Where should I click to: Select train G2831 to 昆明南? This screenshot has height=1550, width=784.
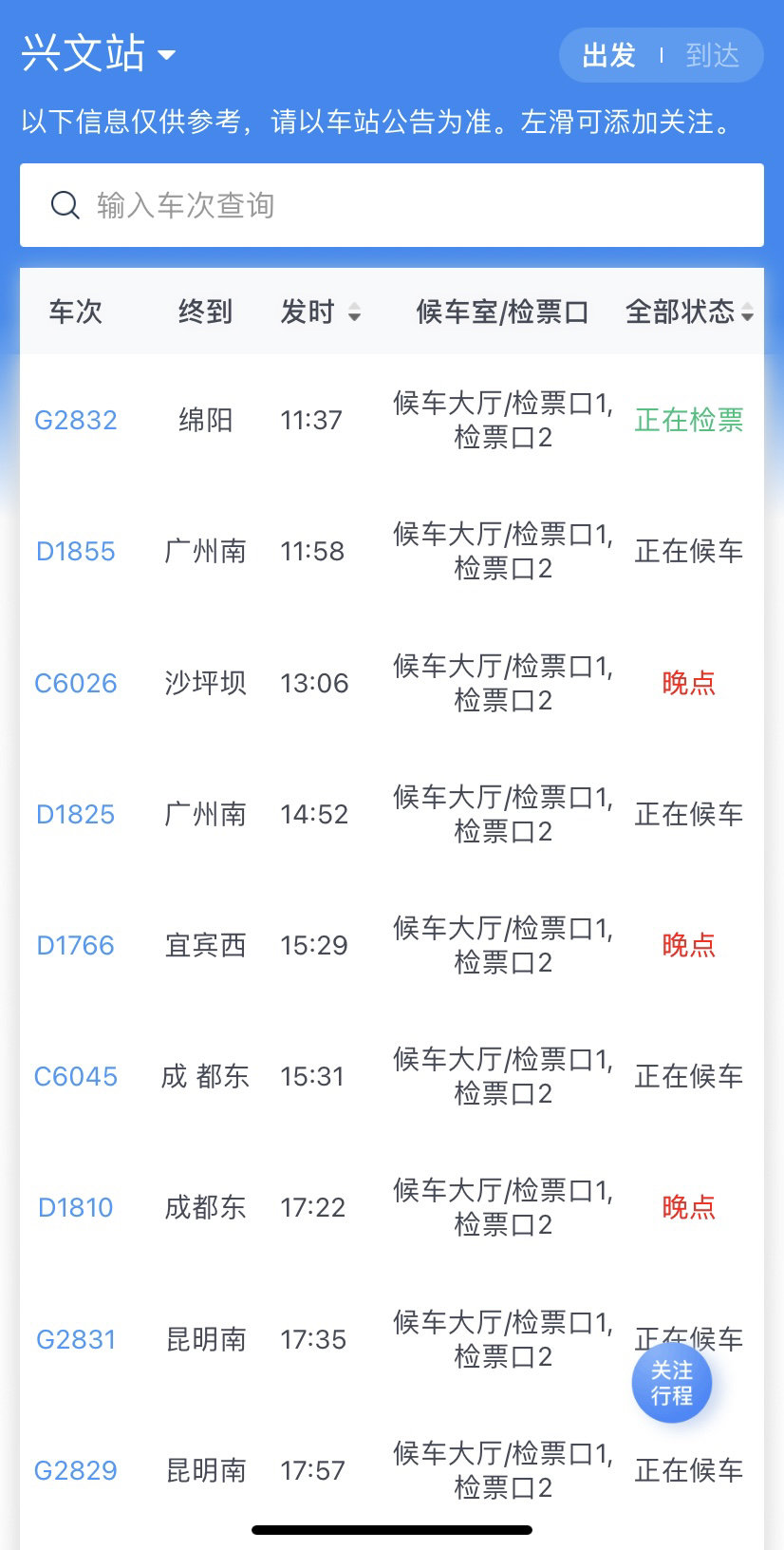pyautogui.click(x=76, y=1339)
